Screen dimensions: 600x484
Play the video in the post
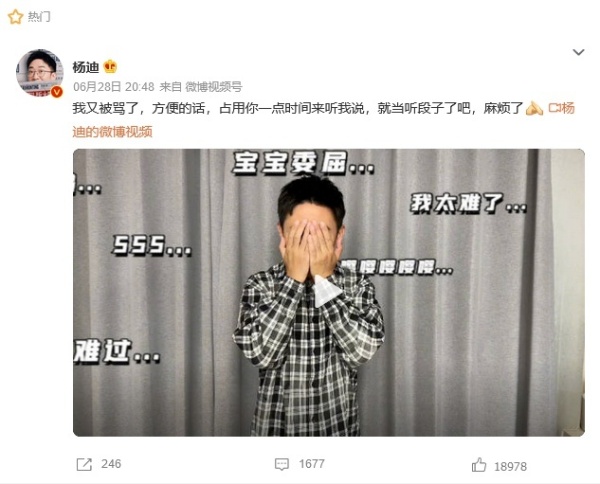(x=328, y=291)
